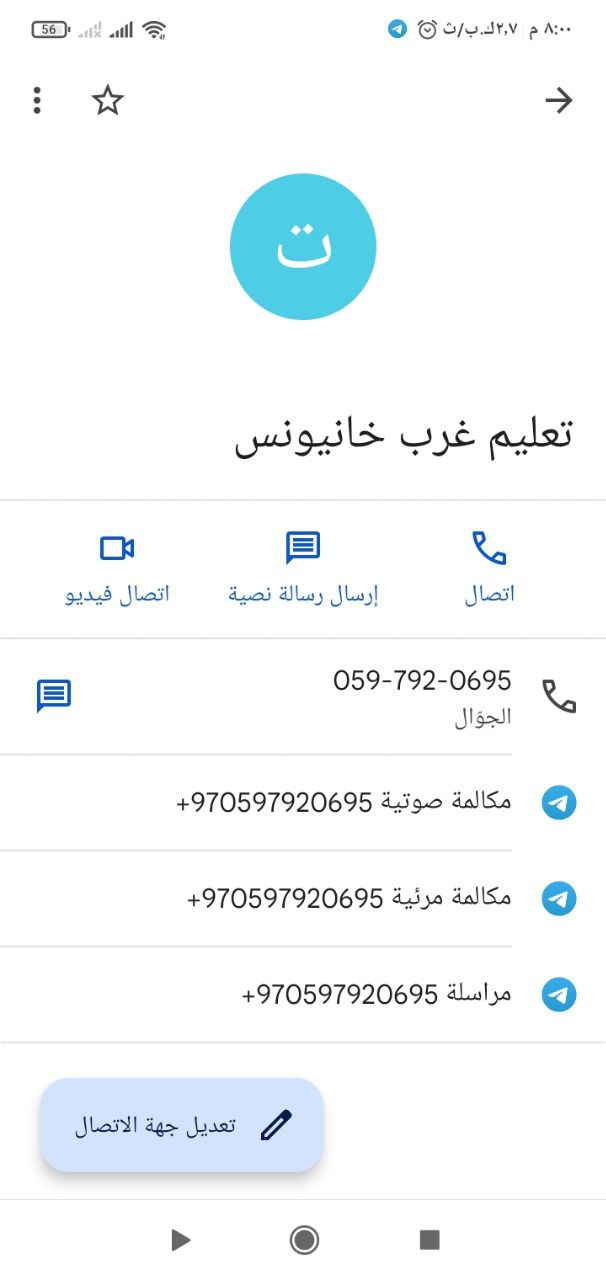Start Telegram voice call مكالمة صوتية
This screenshot has height=1280, width=606.
pos(343,802)
